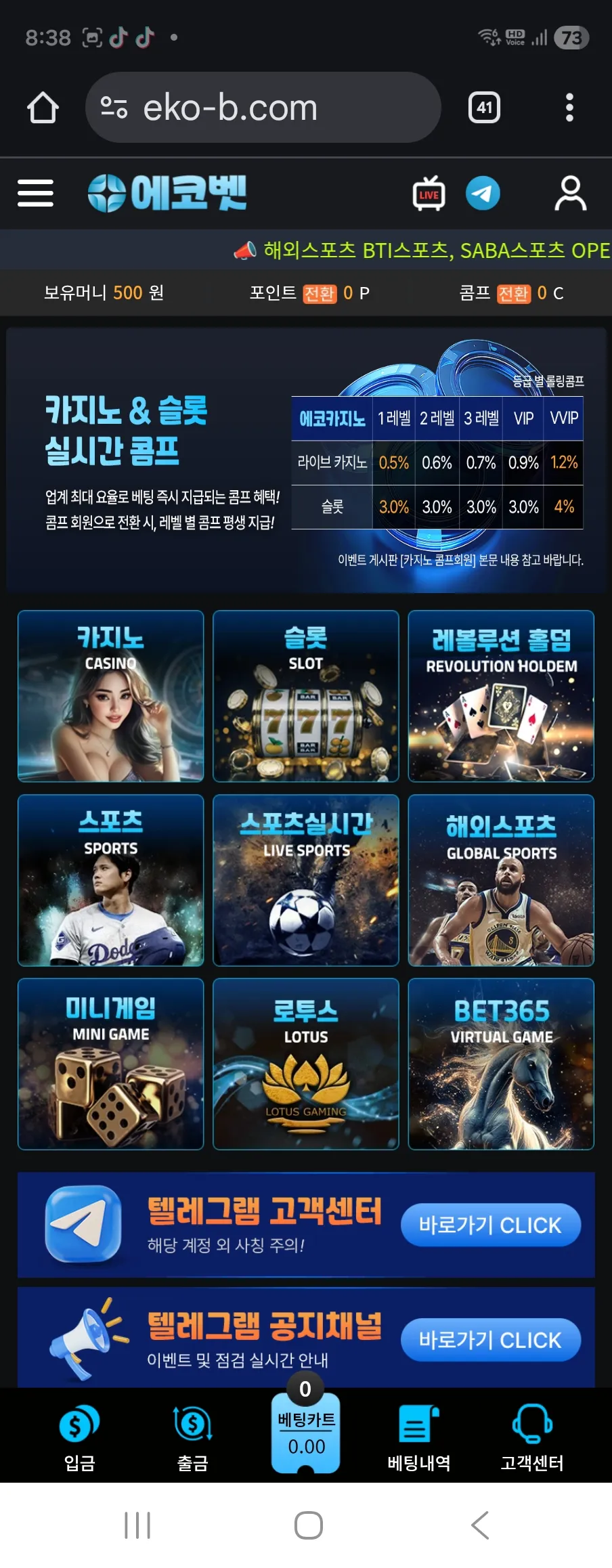Open the Revolution Holdem tile
Screen dimensions: 612x1568
pos(501,696)
